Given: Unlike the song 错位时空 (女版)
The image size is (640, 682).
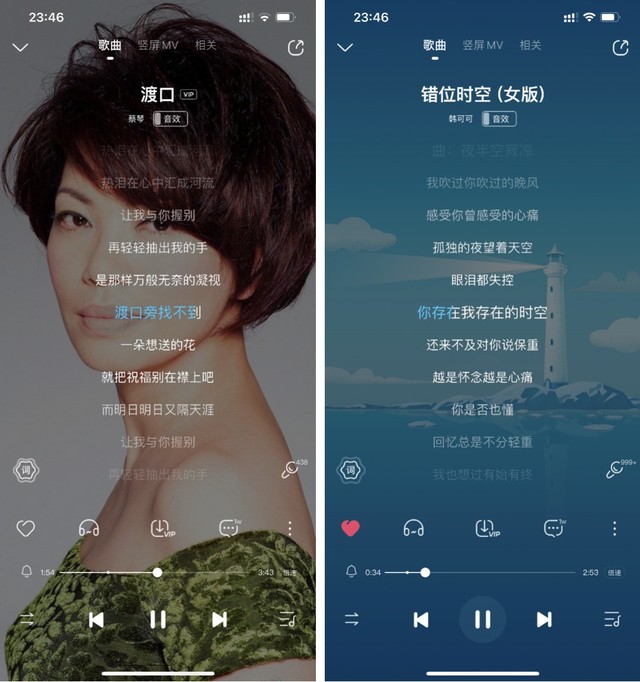Looking at the screenshot, I should [351, 528].
